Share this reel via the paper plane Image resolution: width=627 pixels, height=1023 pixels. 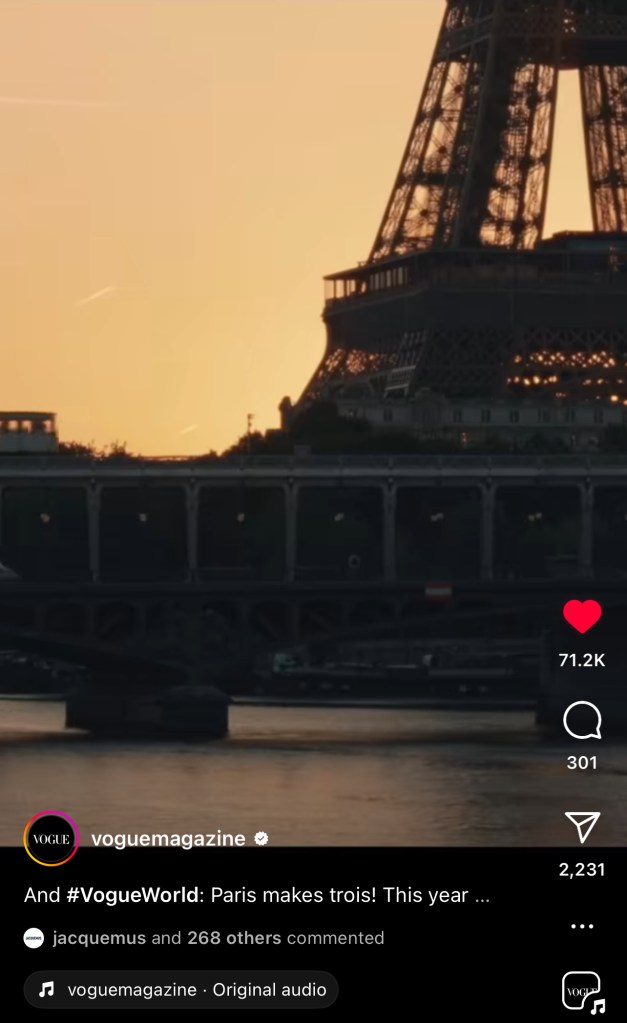(x=581, y=826)
